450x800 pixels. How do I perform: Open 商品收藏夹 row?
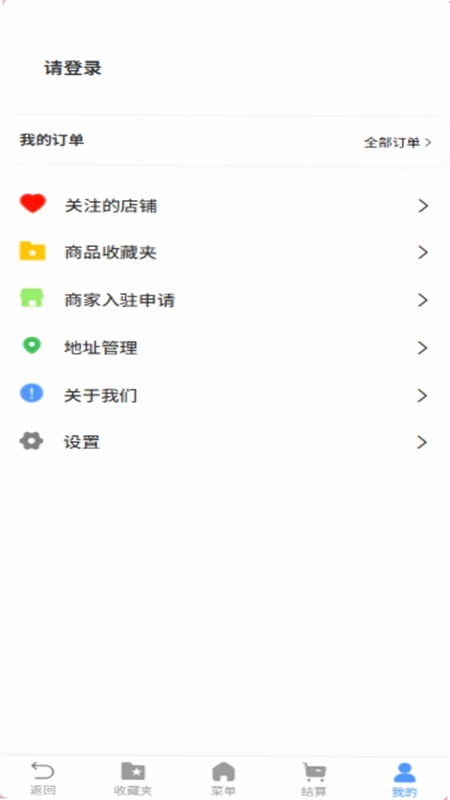[x=225, y=253]
